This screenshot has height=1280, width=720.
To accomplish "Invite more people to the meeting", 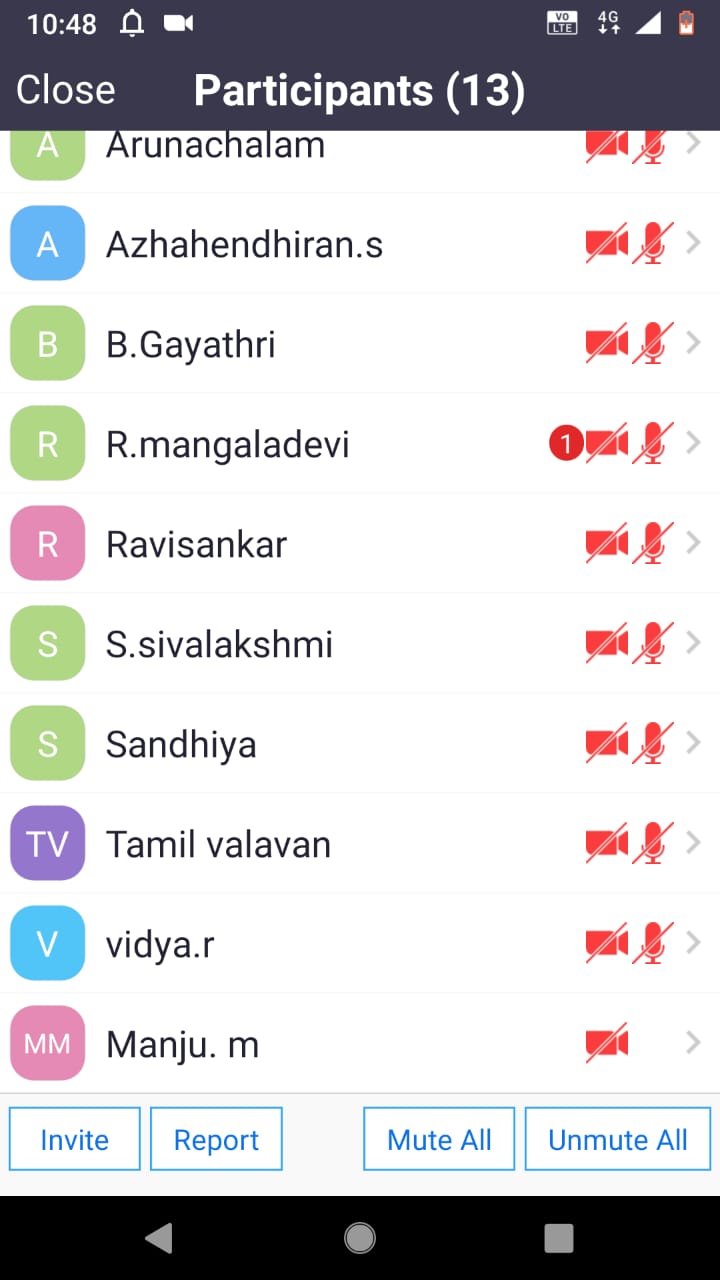I will pos(75,1139).
